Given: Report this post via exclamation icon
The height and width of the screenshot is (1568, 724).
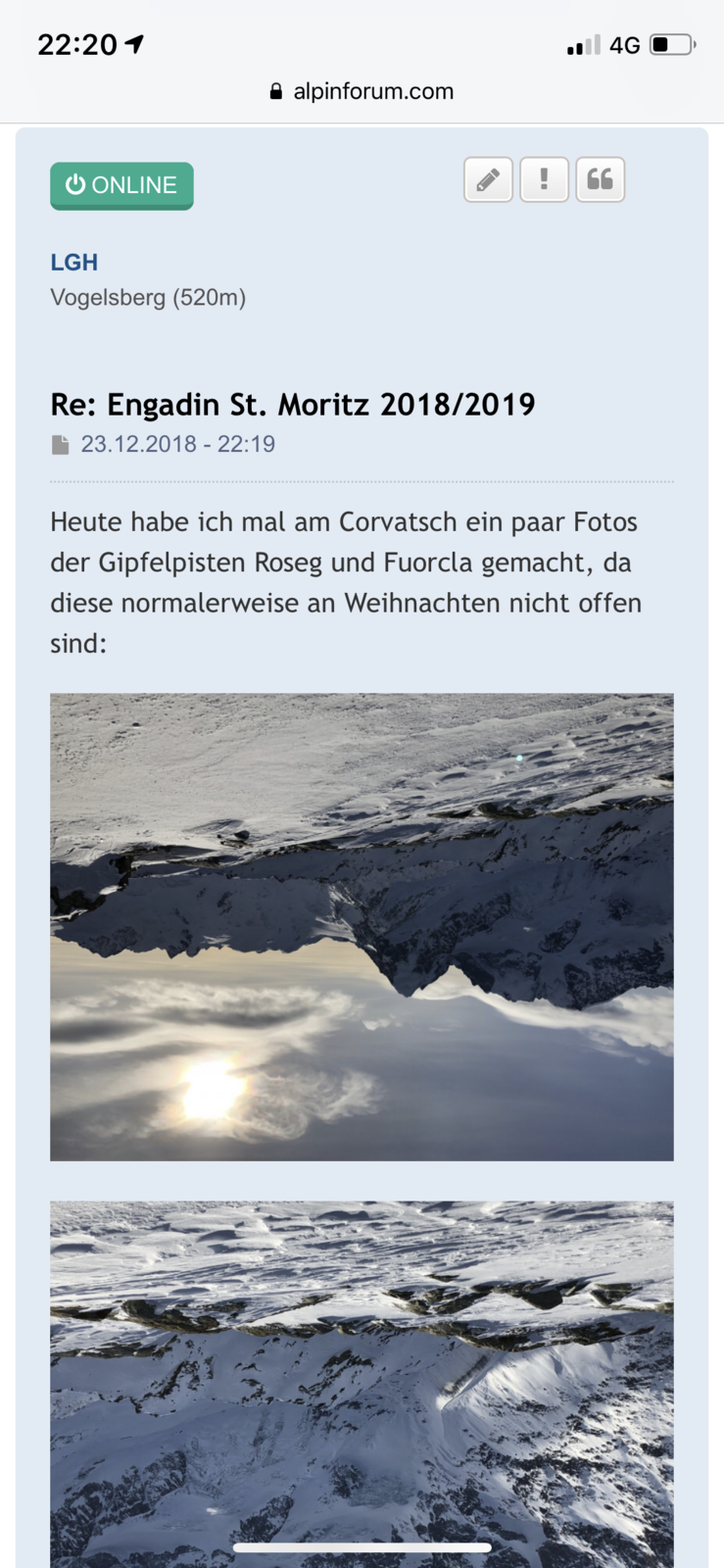Looking at the screenshot, I should click(x=544, y=180).
